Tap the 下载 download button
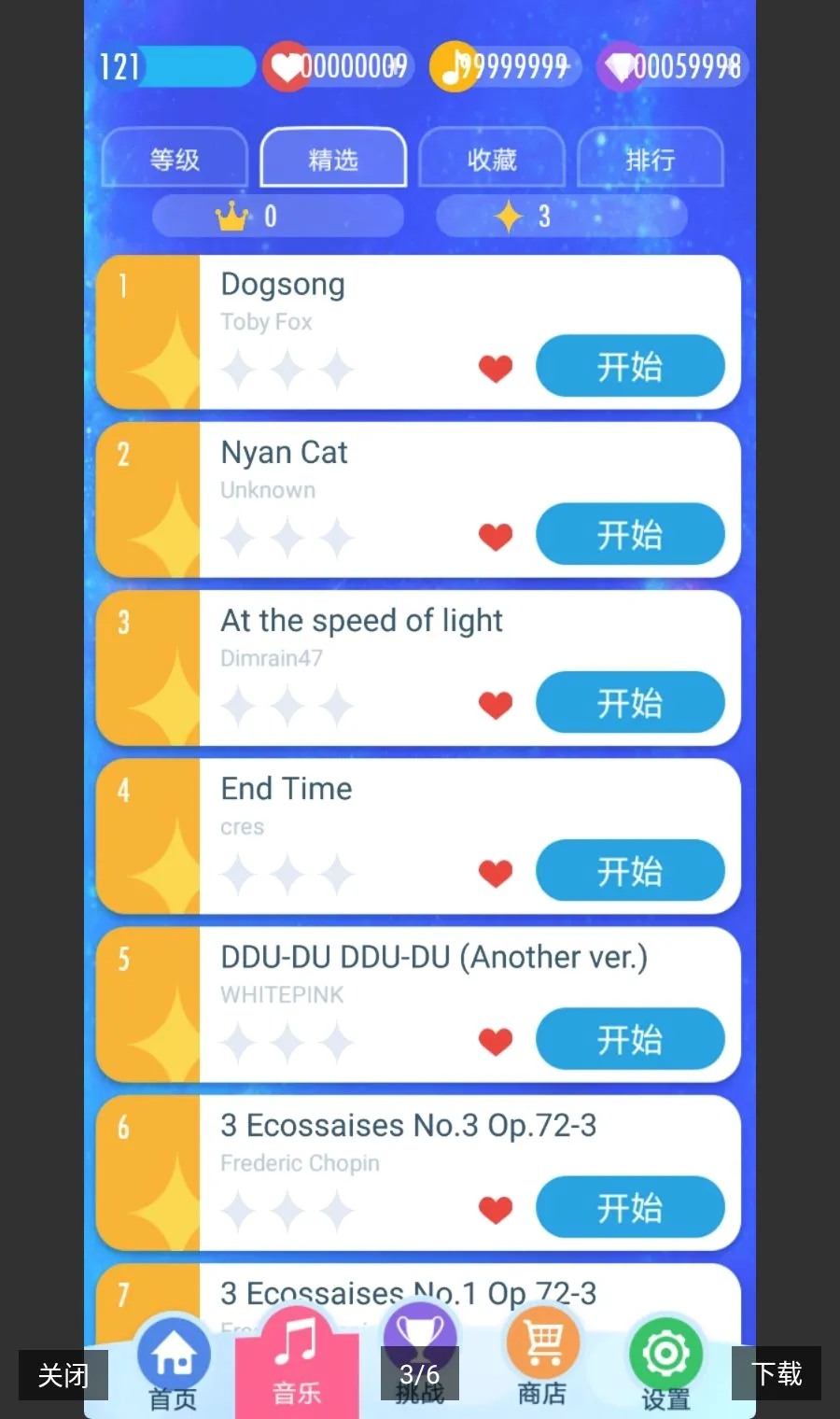This screenshot has width=840, height=1419. pos(777,1373)
